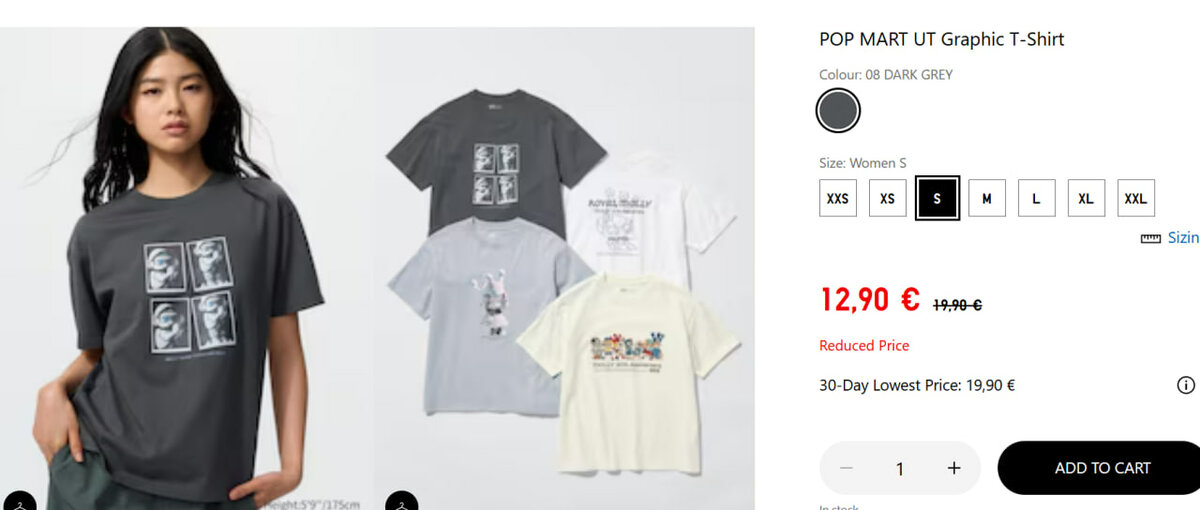Image resolution: width=1200 pixels, height=510 pixels.
Task: Choose size XXS
Action: 838,198
